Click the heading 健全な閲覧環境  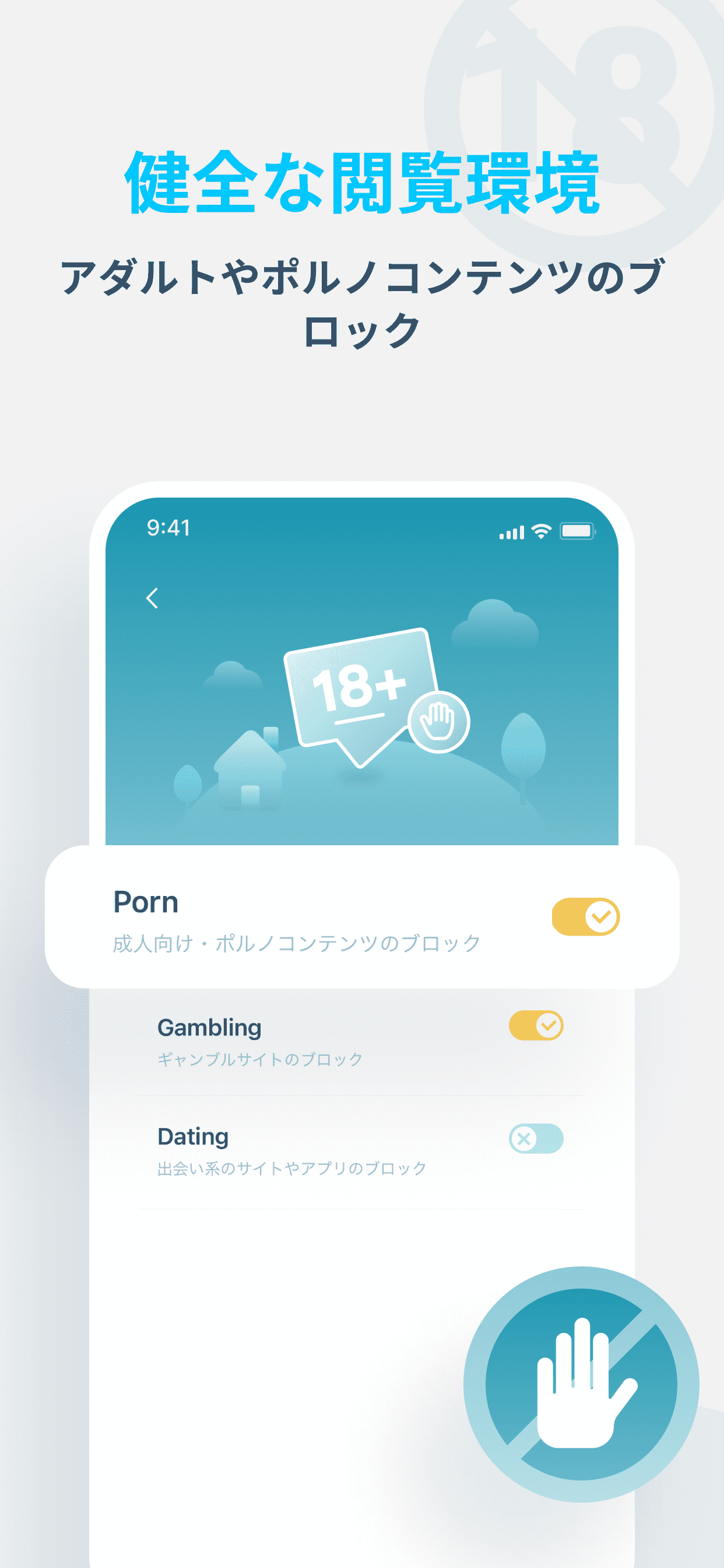pyautogui.click(x=361, y=181)
